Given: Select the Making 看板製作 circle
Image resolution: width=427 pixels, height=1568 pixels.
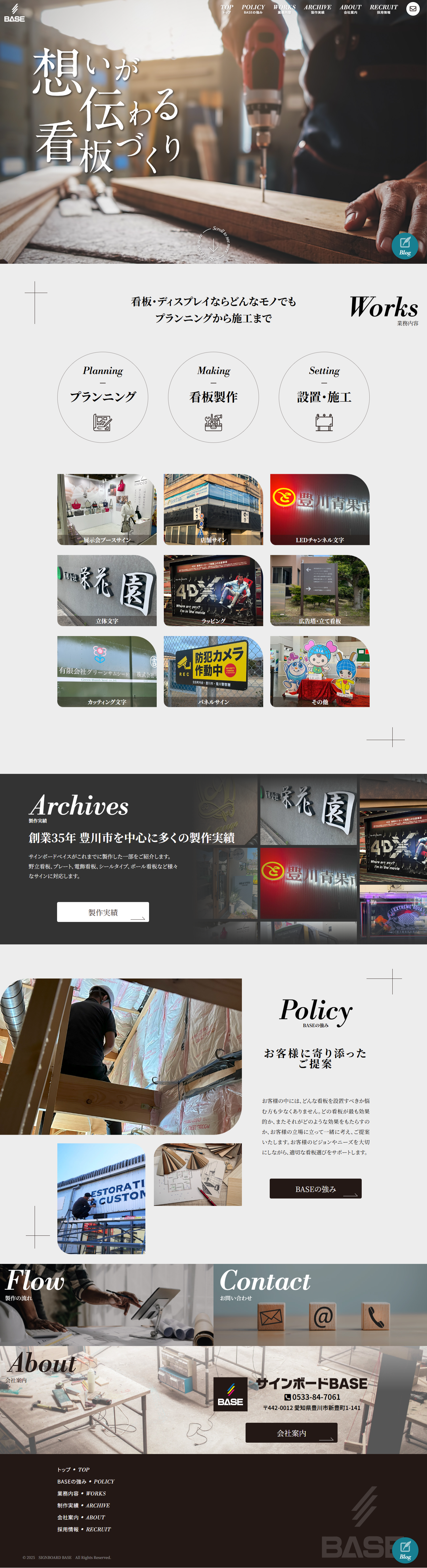Looking at the screenshot, I should (213, 397).
